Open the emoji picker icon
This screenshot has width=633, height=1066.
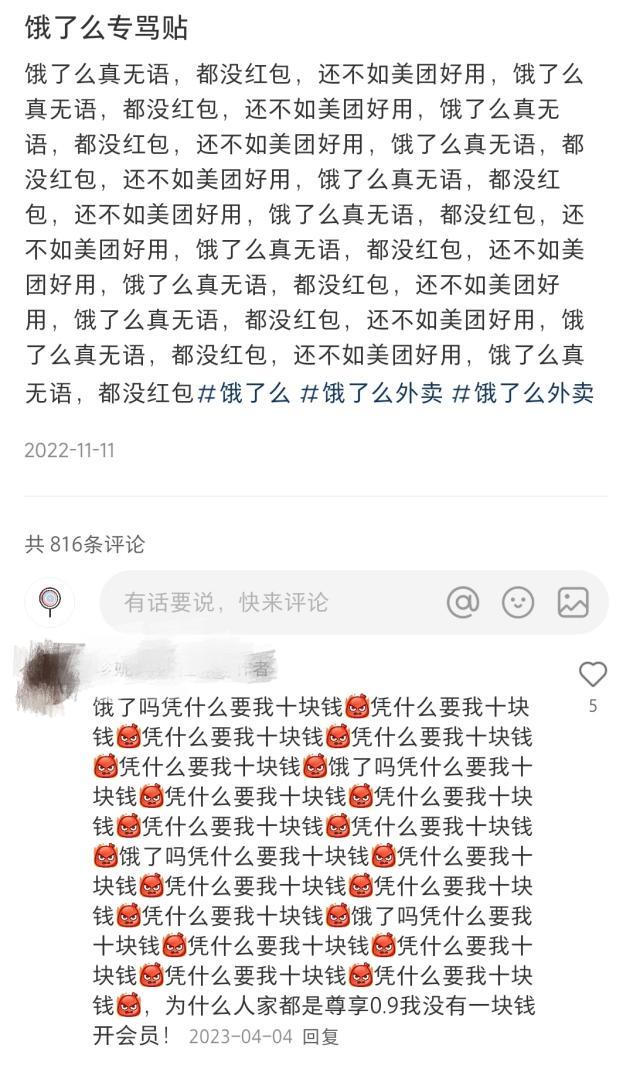point(517,602)
